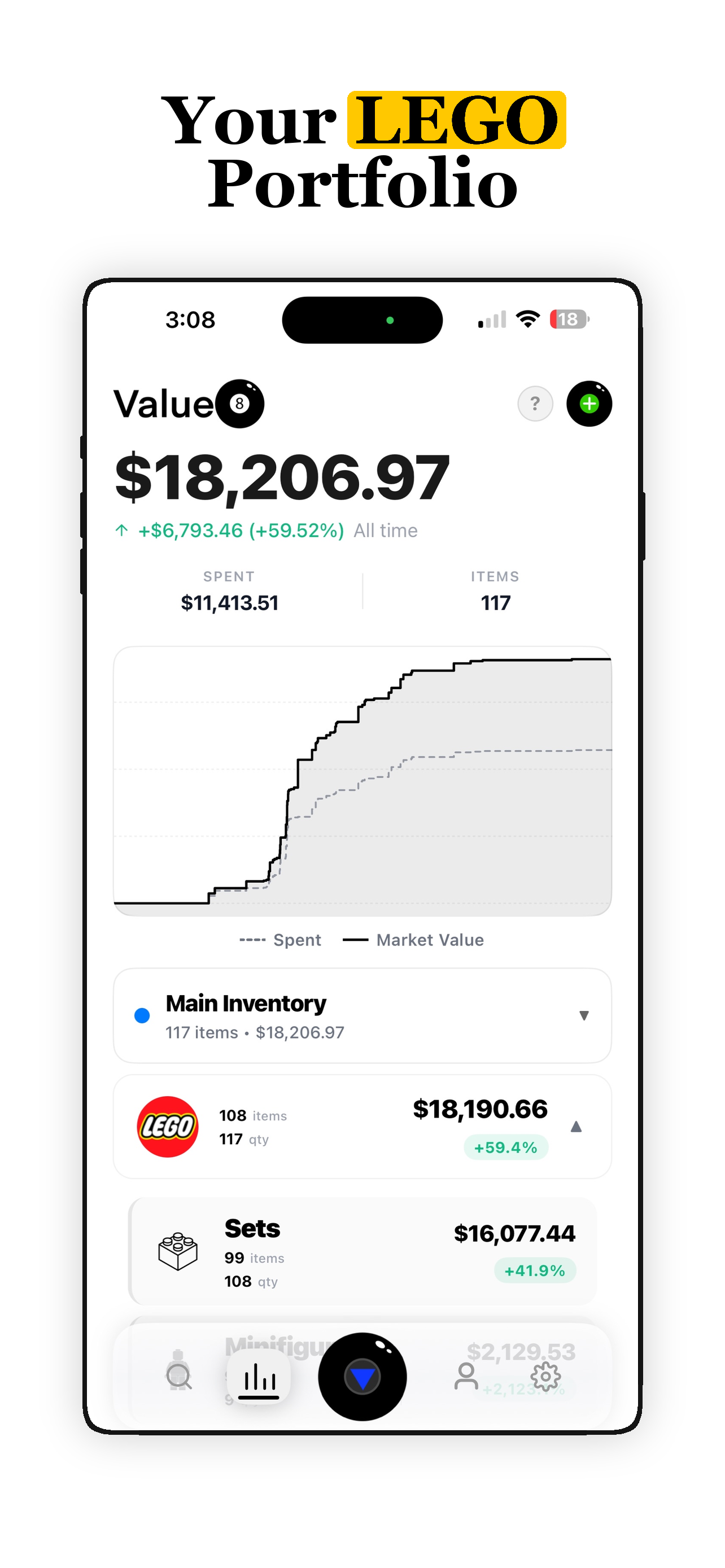
Task: Open the settings gear tab
Action: coord(546,1377)
